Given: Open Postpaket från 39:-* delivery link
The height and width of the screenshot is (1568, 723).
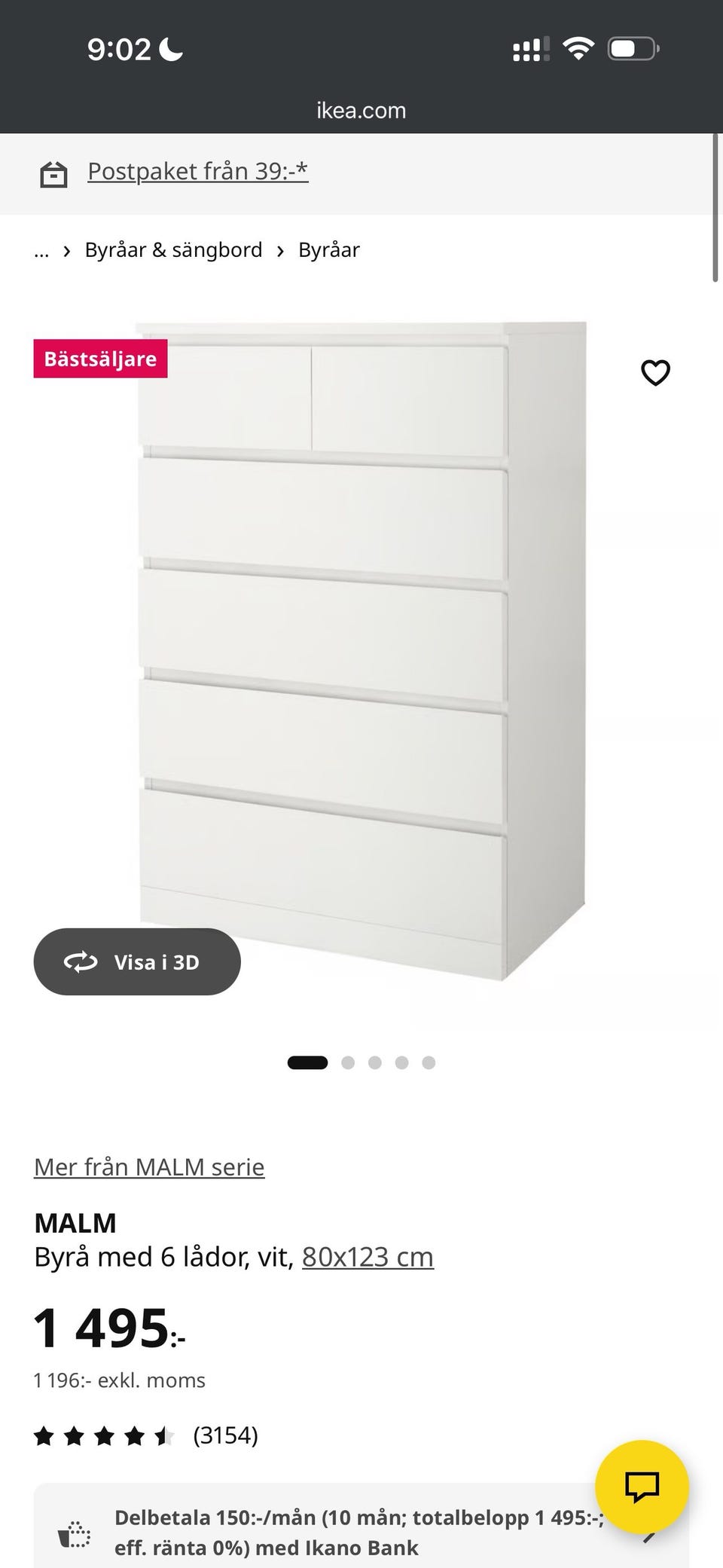Looking at the screenshot, I should (197, 172).
